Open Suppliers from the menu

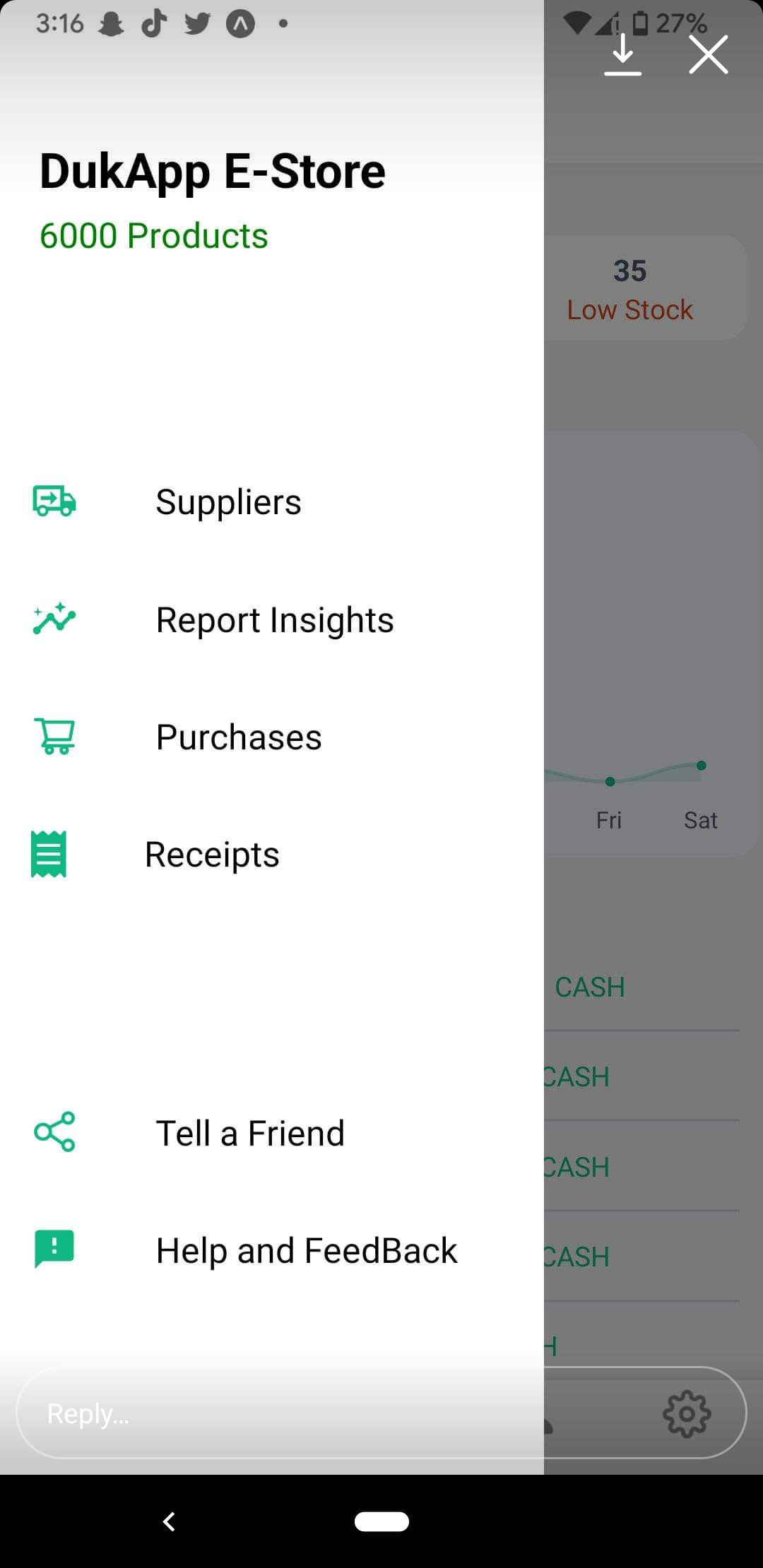(x=228, y=502)
